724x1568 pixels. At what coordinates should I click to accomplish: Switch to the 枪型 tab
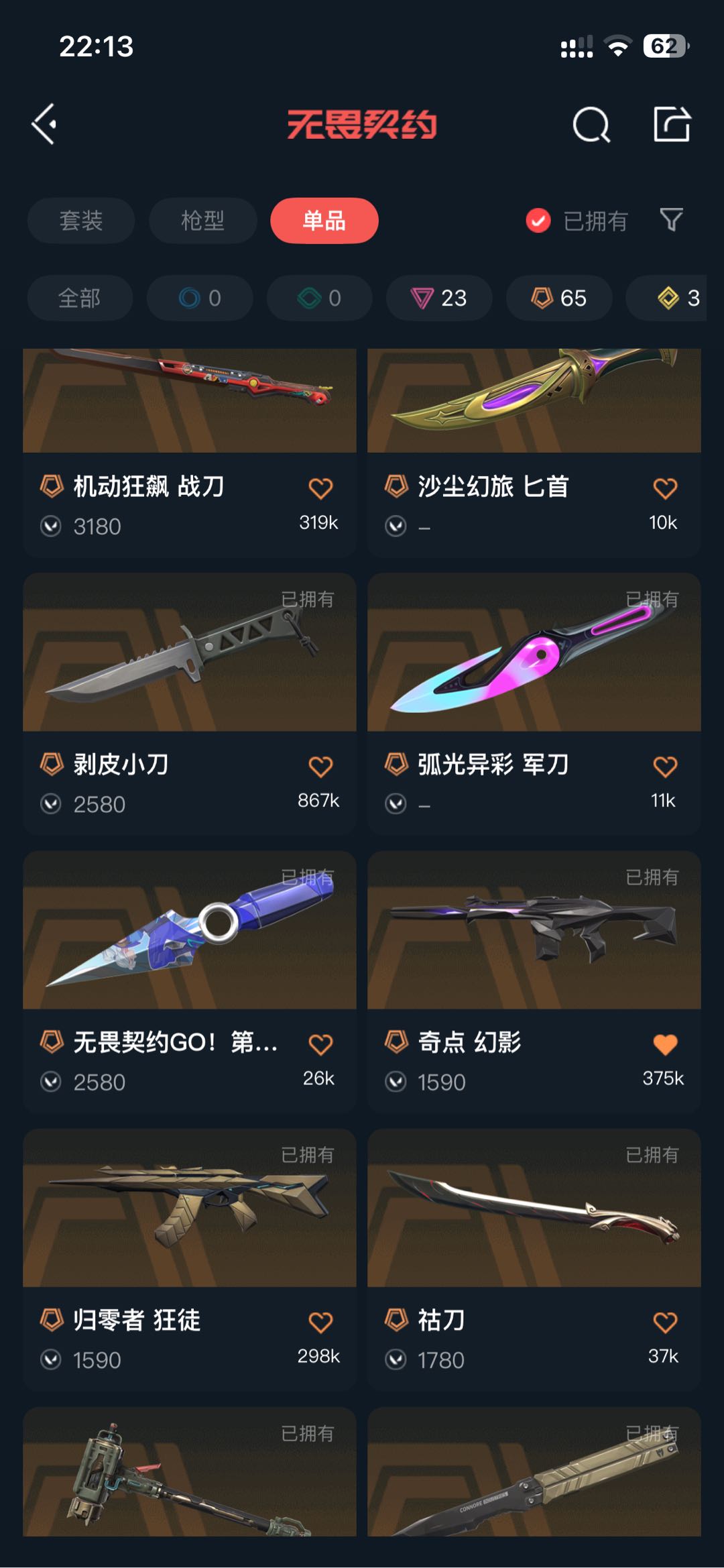click(202, 221)
